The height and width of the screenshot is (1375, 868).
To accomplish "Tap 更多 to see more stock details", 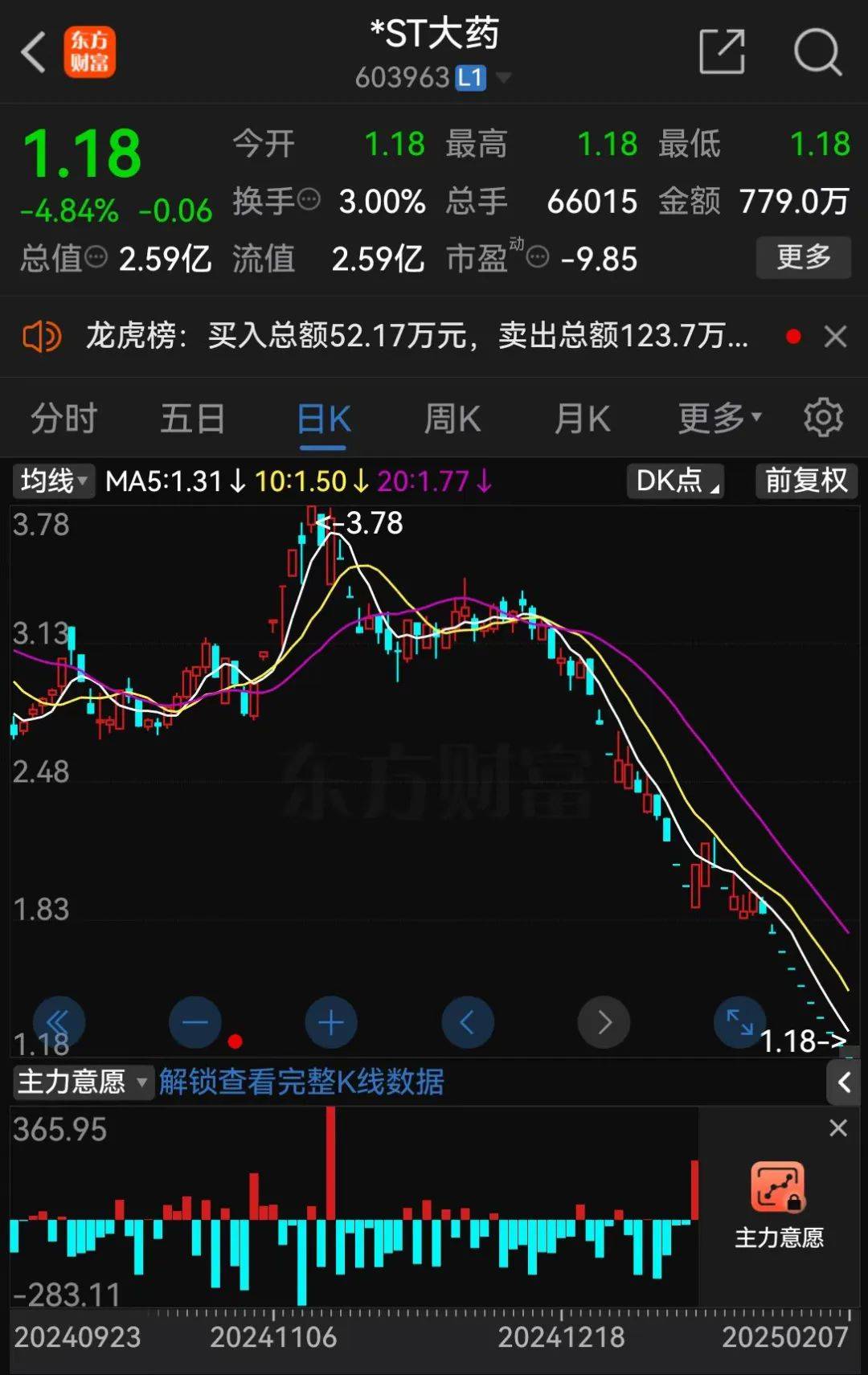I will tap(803, 258).
